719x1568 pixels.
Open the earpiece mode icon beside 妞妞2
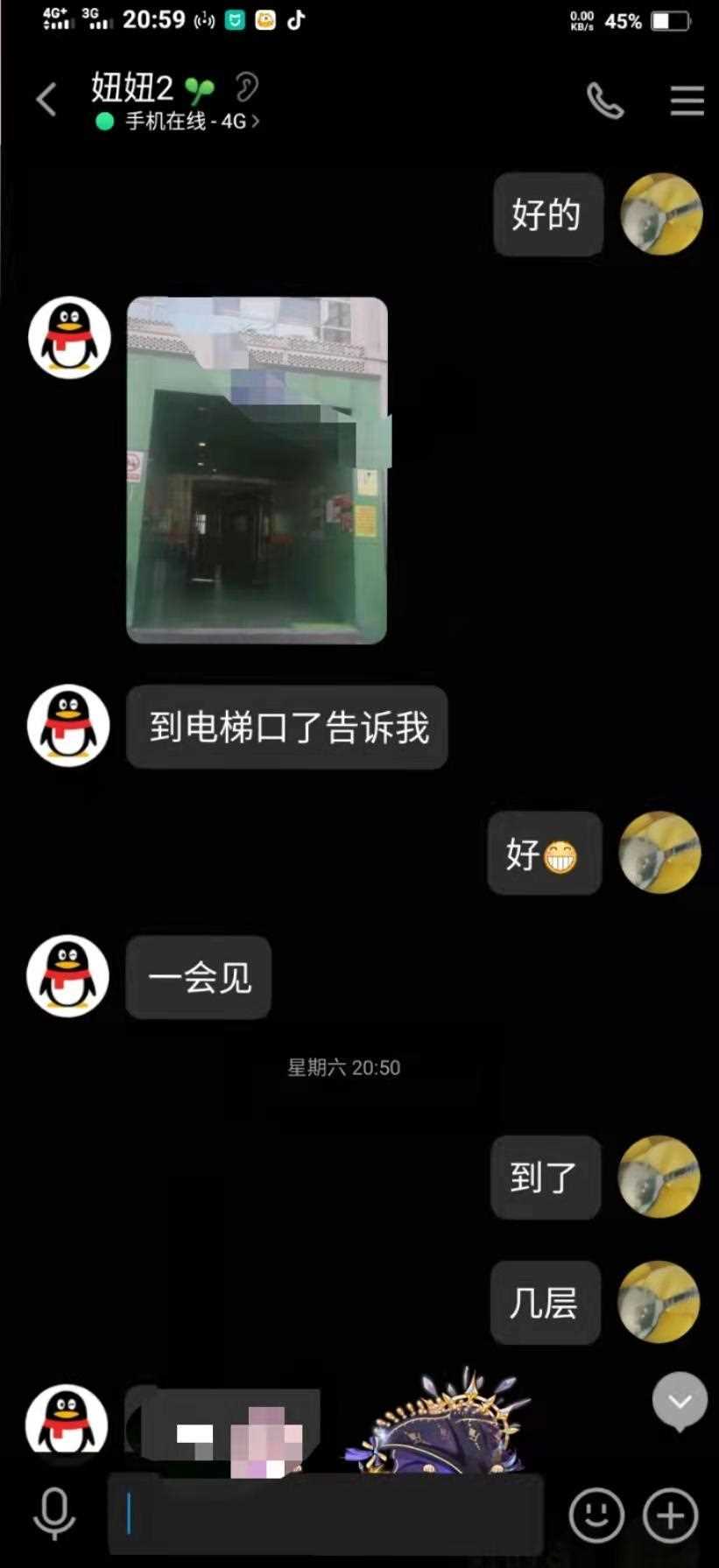click(247, 88)
